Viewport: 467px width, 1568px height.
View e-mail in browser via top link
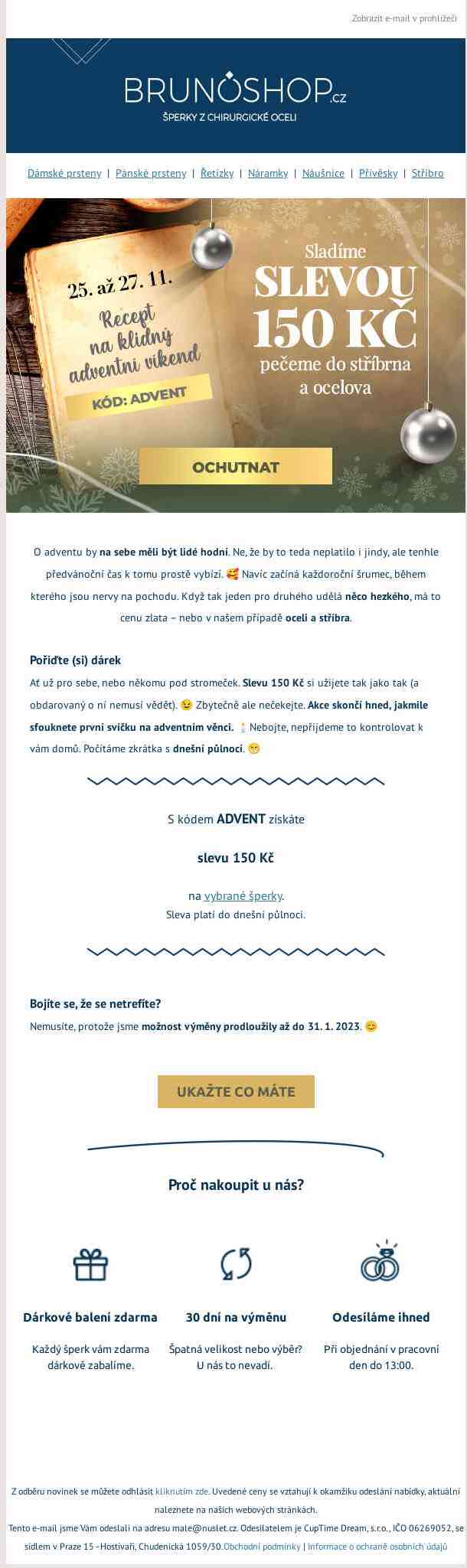[x=403, y=18]
